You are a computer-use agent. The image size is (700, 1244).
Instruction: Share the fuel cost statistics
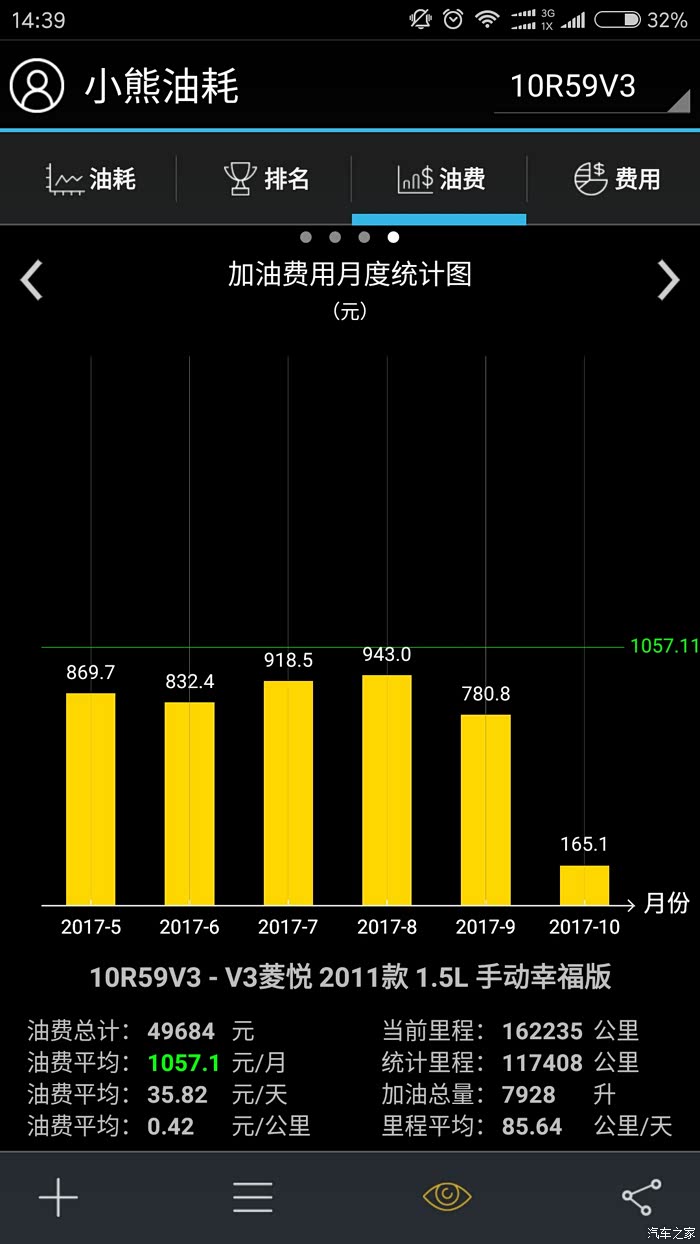pos(641,1197)
